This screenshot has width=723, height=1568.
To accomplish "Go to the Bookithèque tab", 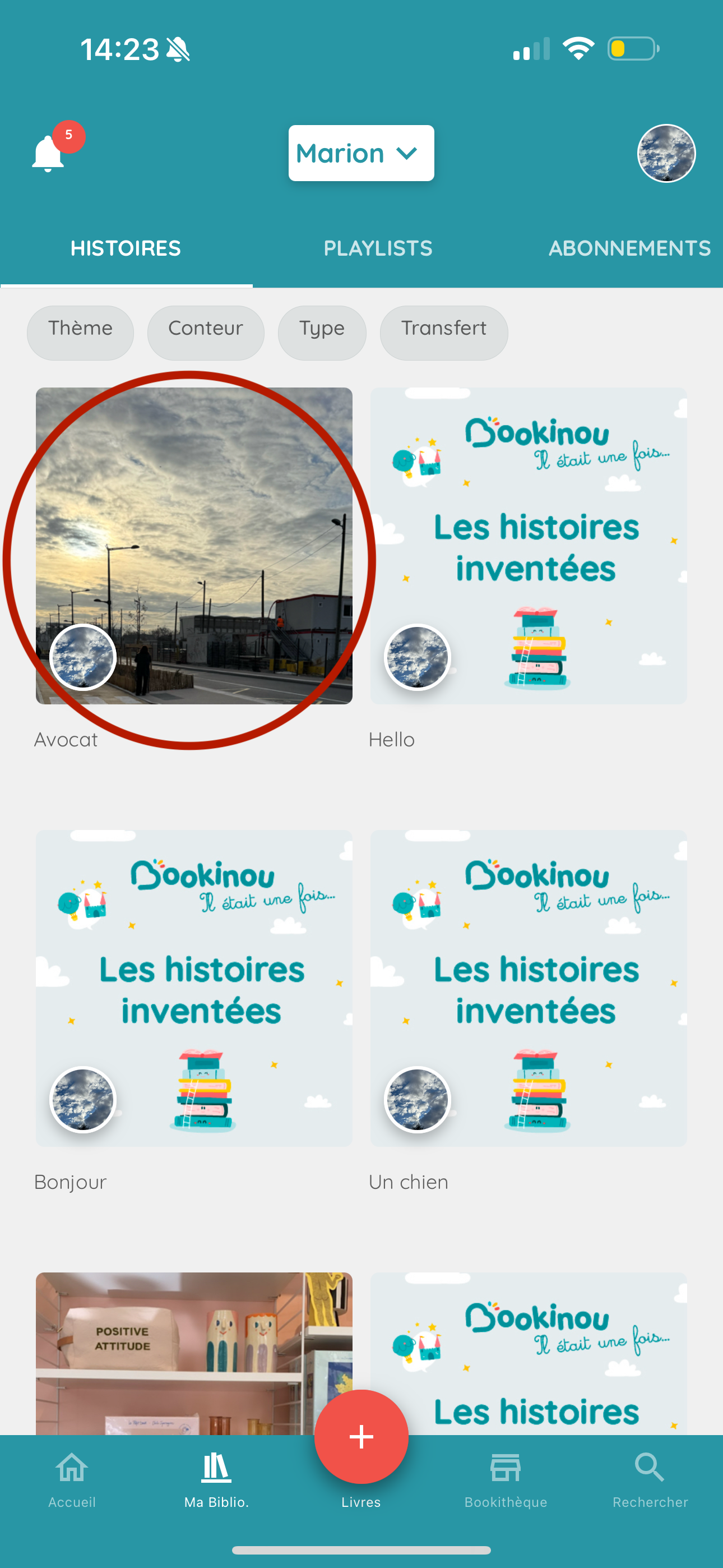I will 506,1479.
